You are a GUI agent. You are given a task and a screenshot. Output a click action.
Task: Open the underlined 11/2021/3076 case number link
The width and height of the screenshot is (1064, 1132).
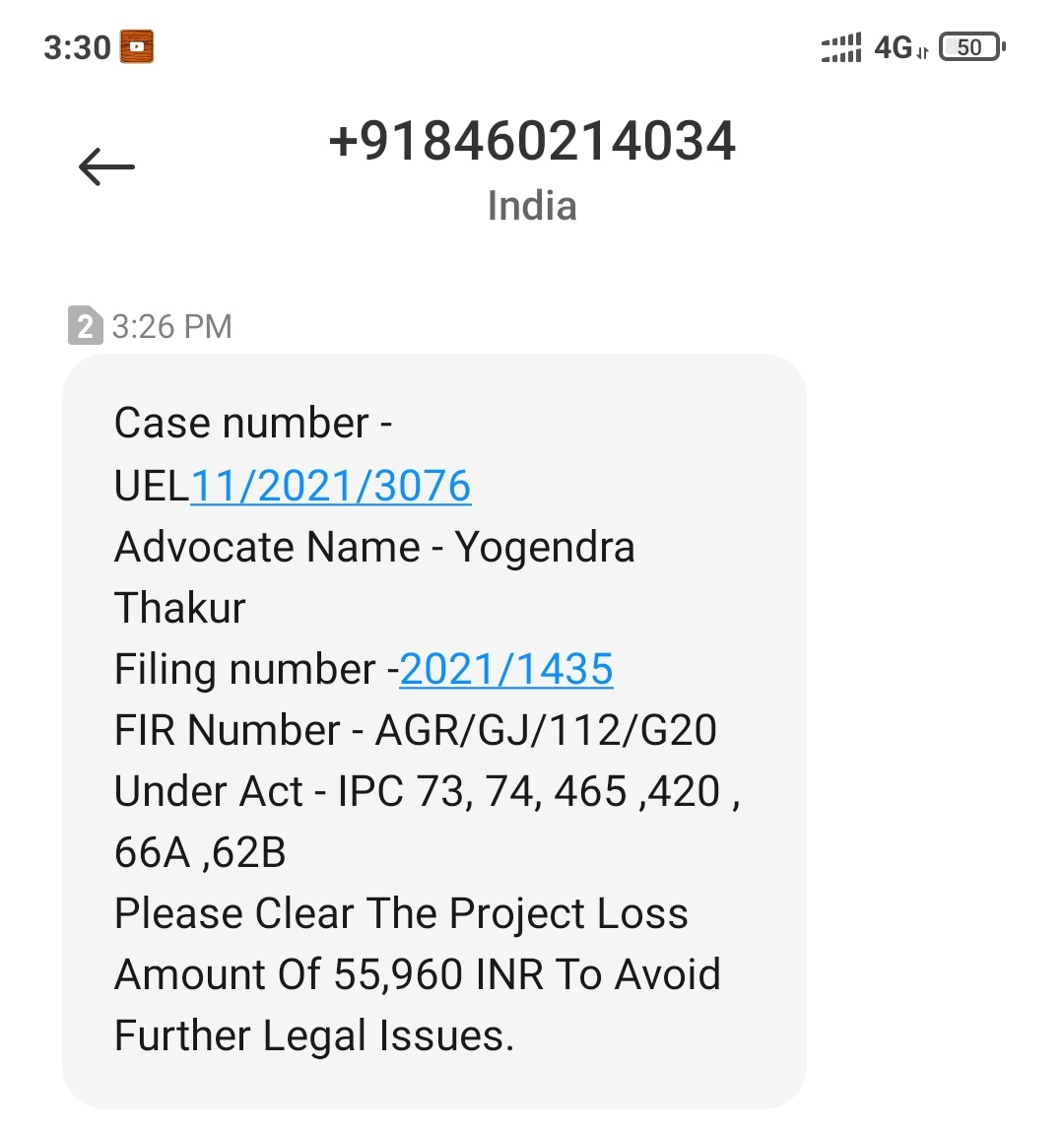(x=331, y=486)
